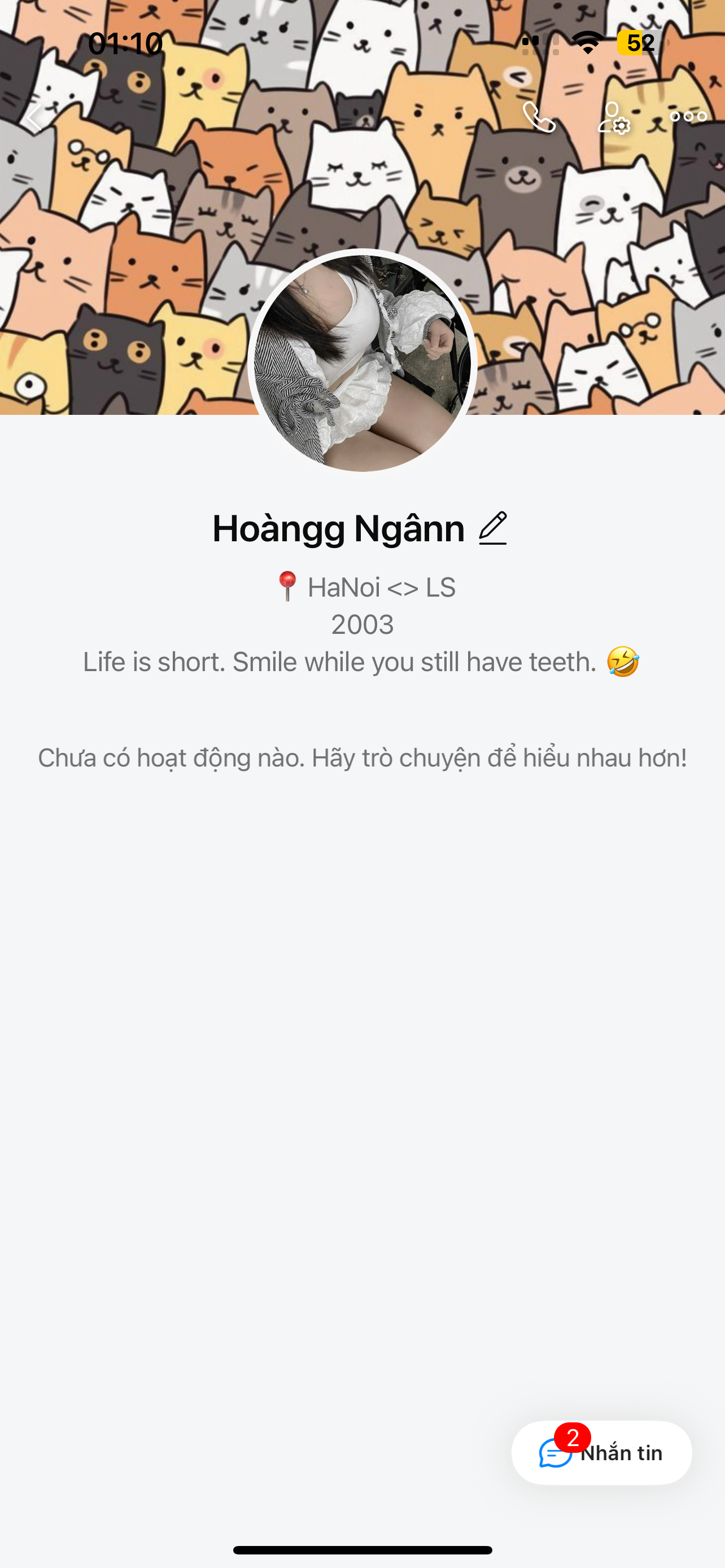View Hoàngg Ngânn's profile picture
The image size is (725, 1568).
(x=362, y=363)
